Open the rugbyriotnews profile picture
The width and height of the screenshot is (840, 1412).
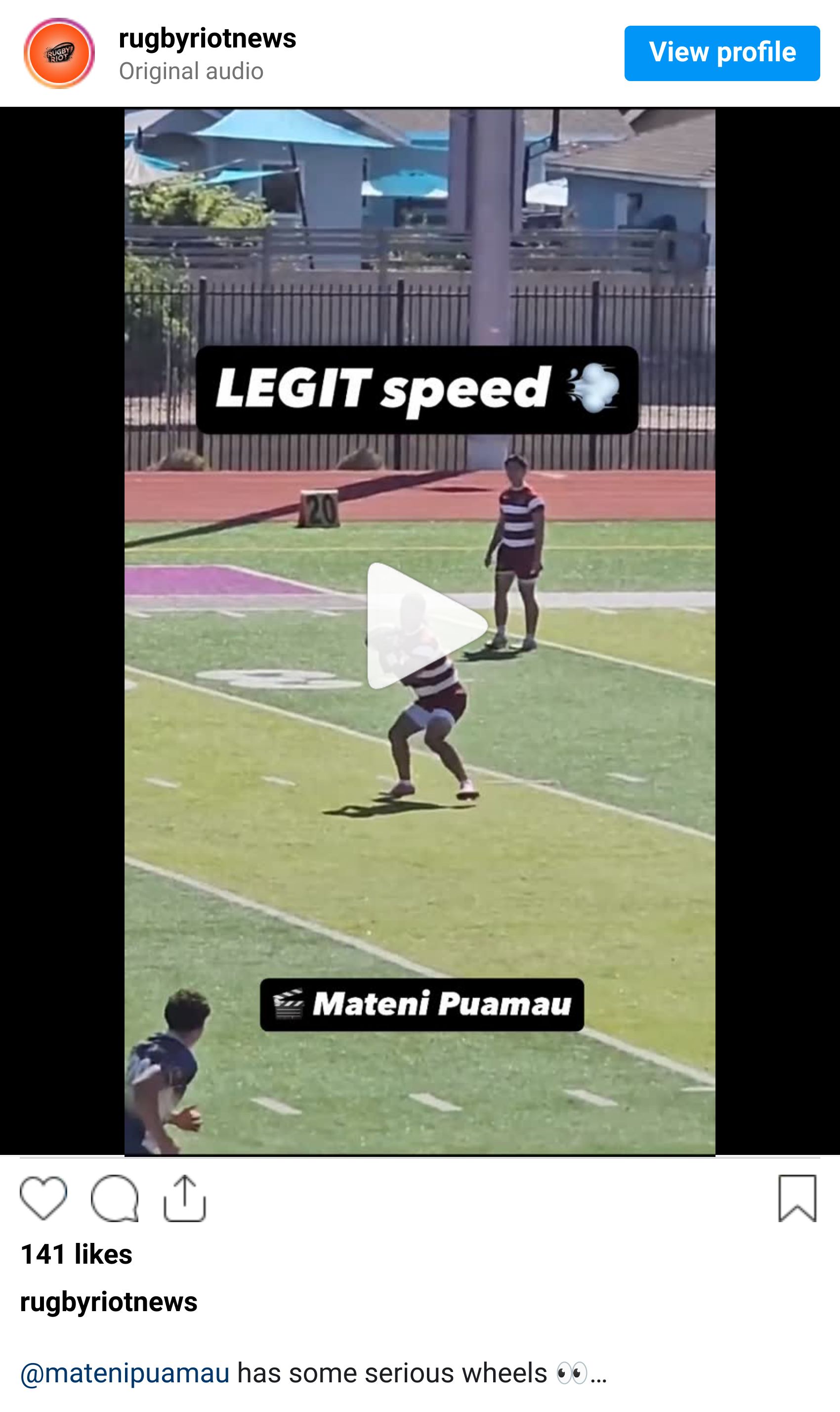[x=59, y=53]
